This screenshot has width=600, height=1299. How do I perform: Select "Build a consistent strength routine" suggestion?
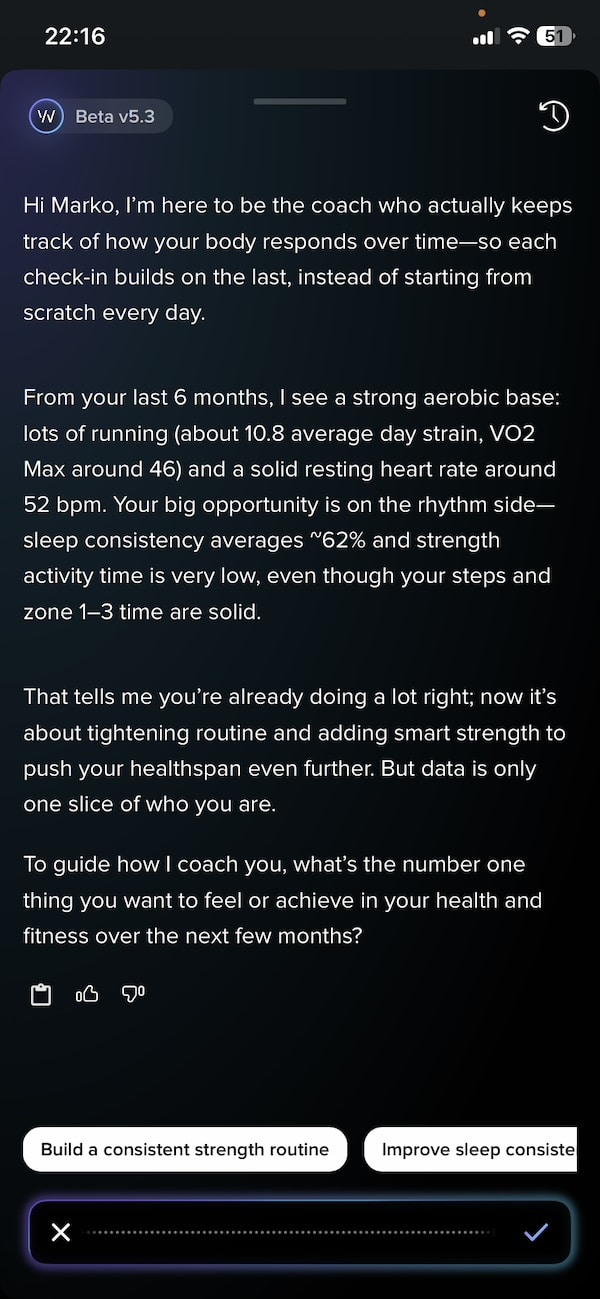pyautogui.click(x=185, y=1149)
